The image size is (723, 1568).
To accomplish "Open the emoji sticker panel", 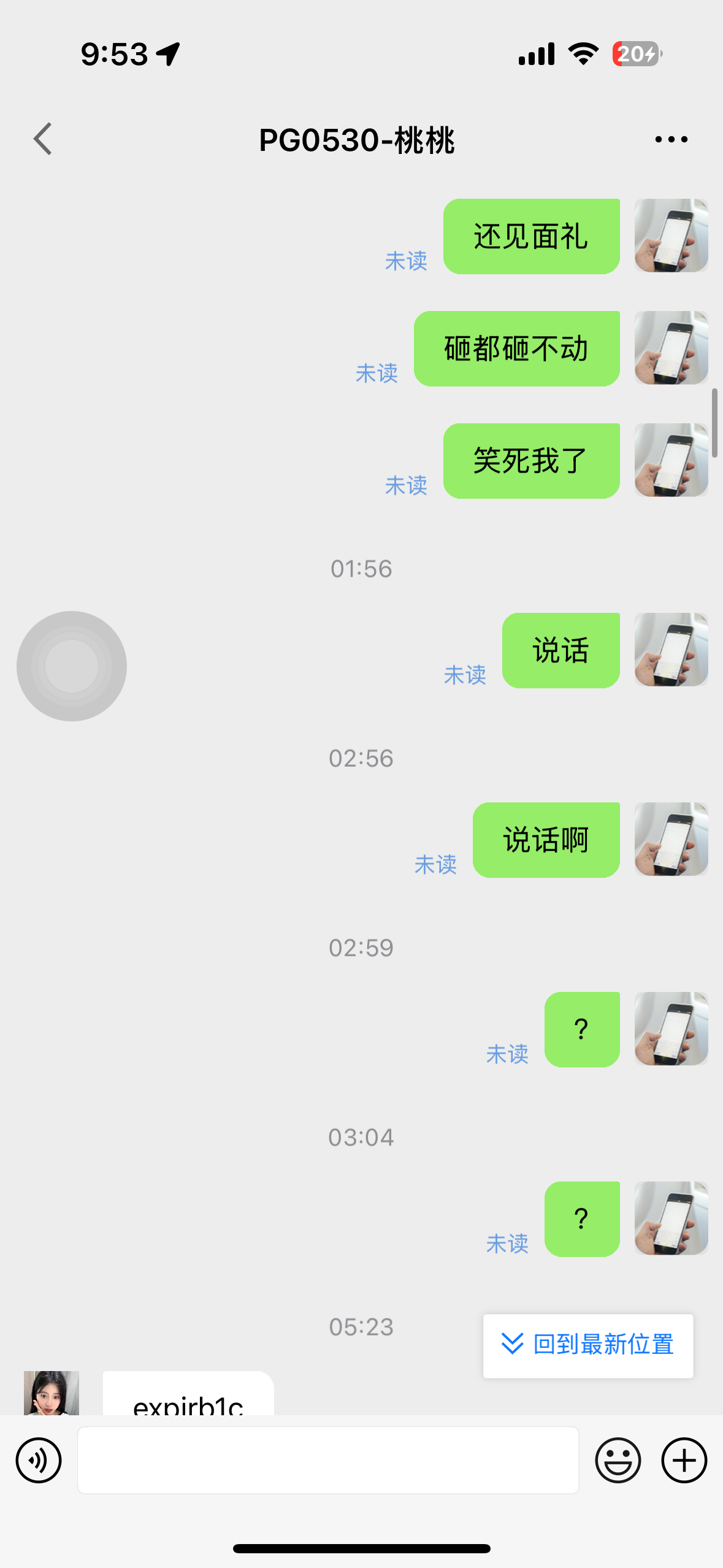I will 618,1460.
